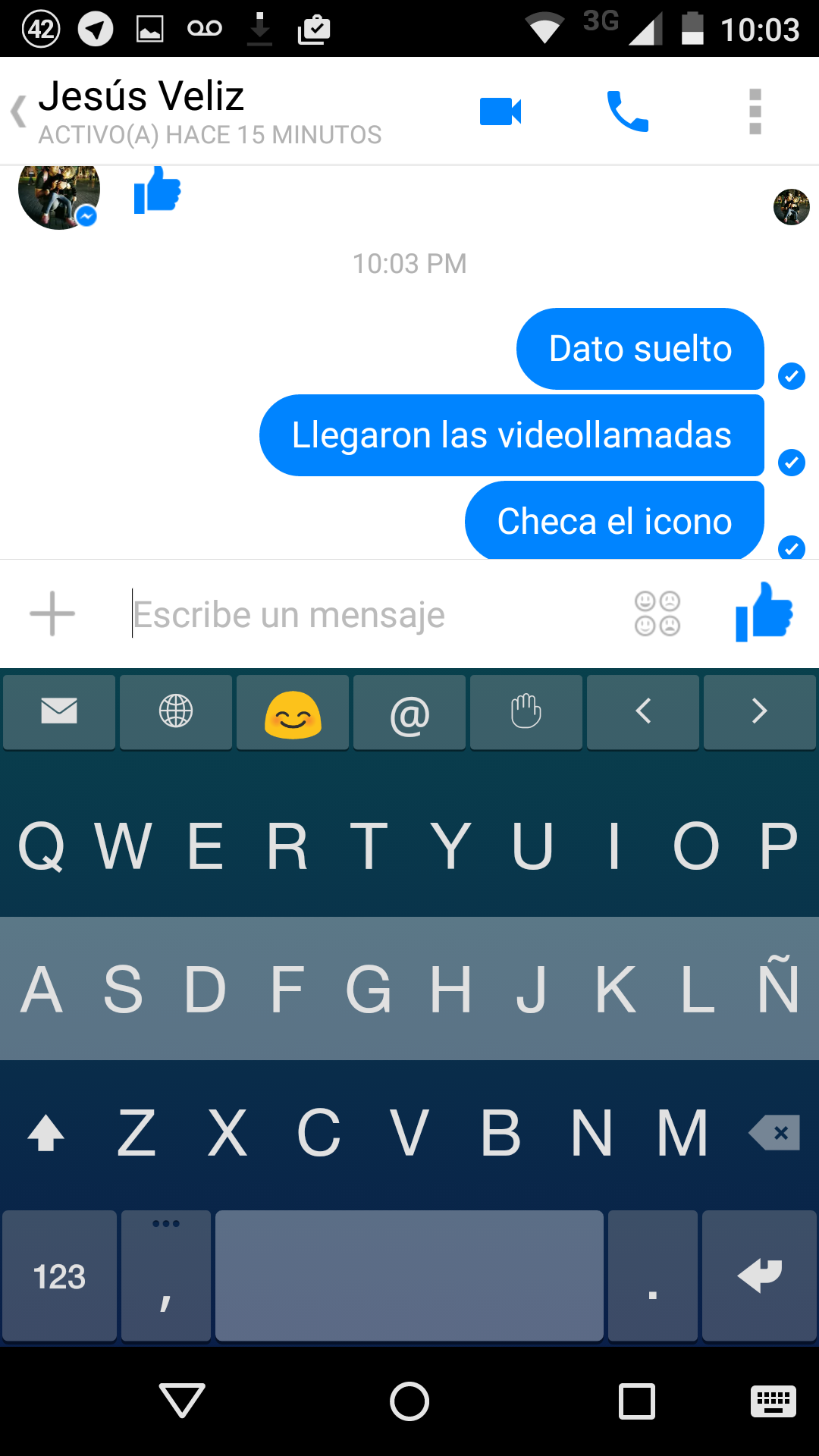Send a thumbs-up like
Image resolution: width=819 pixels, height=1456 pixels.
point(764,612)
